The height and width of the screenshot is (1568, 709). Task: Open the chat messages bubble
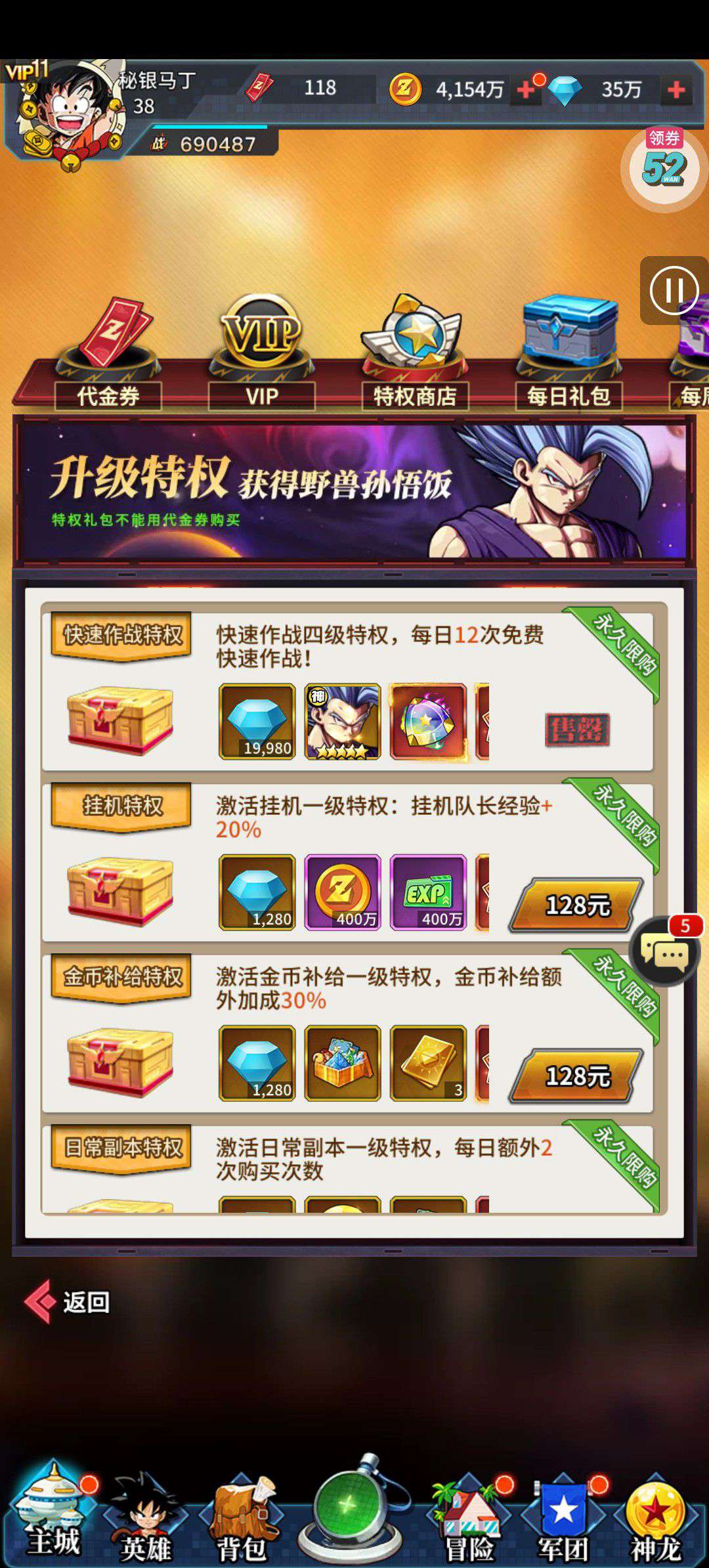(x=666, y=949)
